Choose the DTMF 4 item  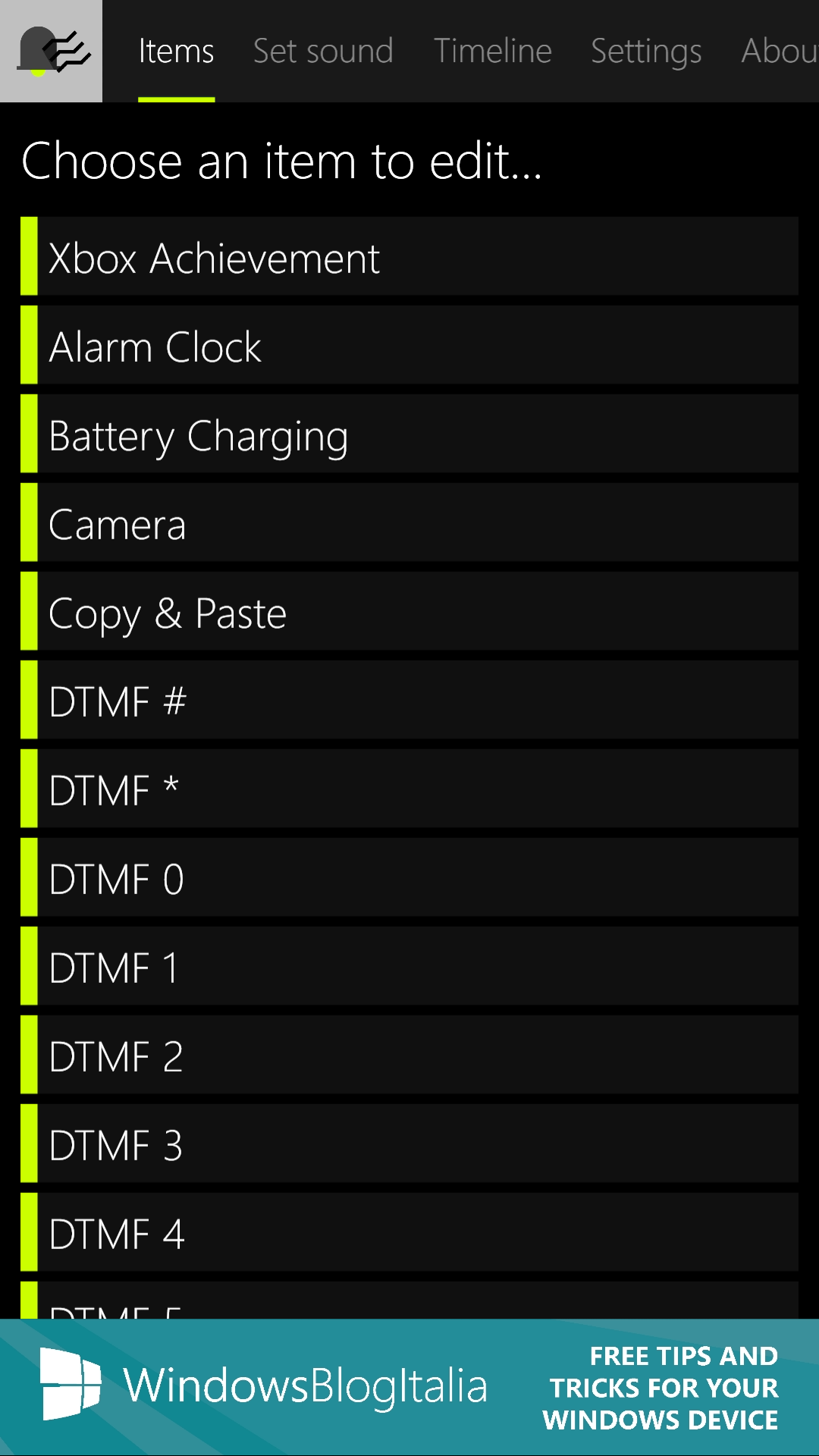pos(409,1232)
